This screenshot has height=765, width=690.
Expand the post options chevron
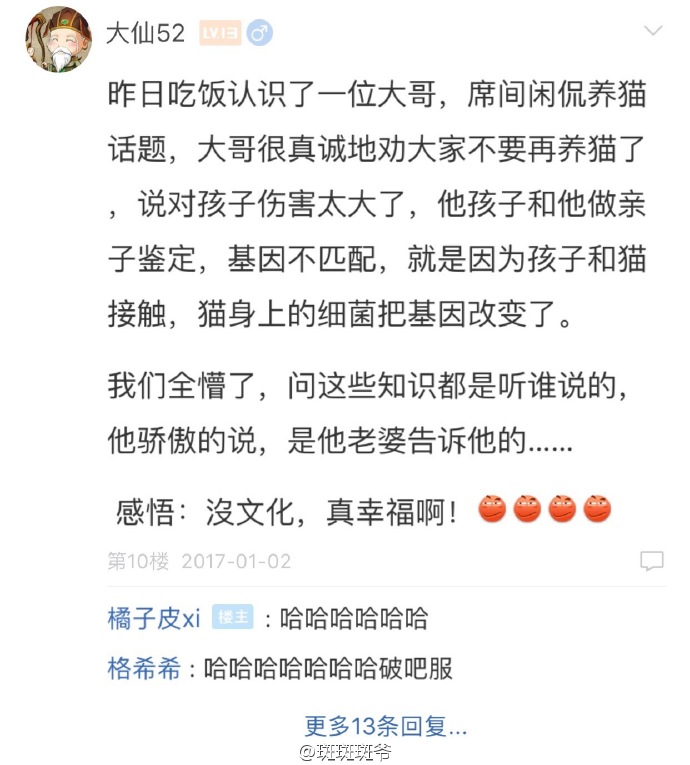pyautogui.click(x=653, y=30)
